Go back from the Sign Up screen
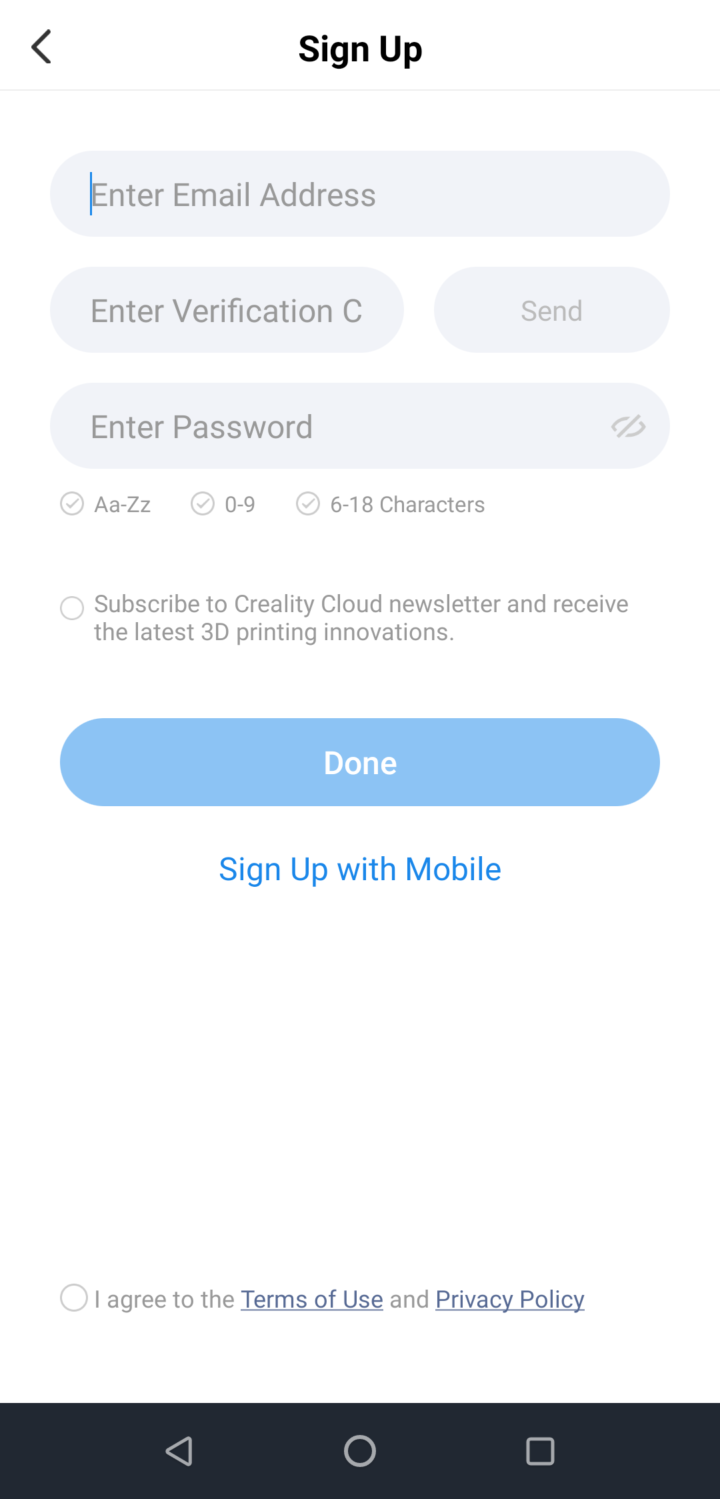 point(41,47)
